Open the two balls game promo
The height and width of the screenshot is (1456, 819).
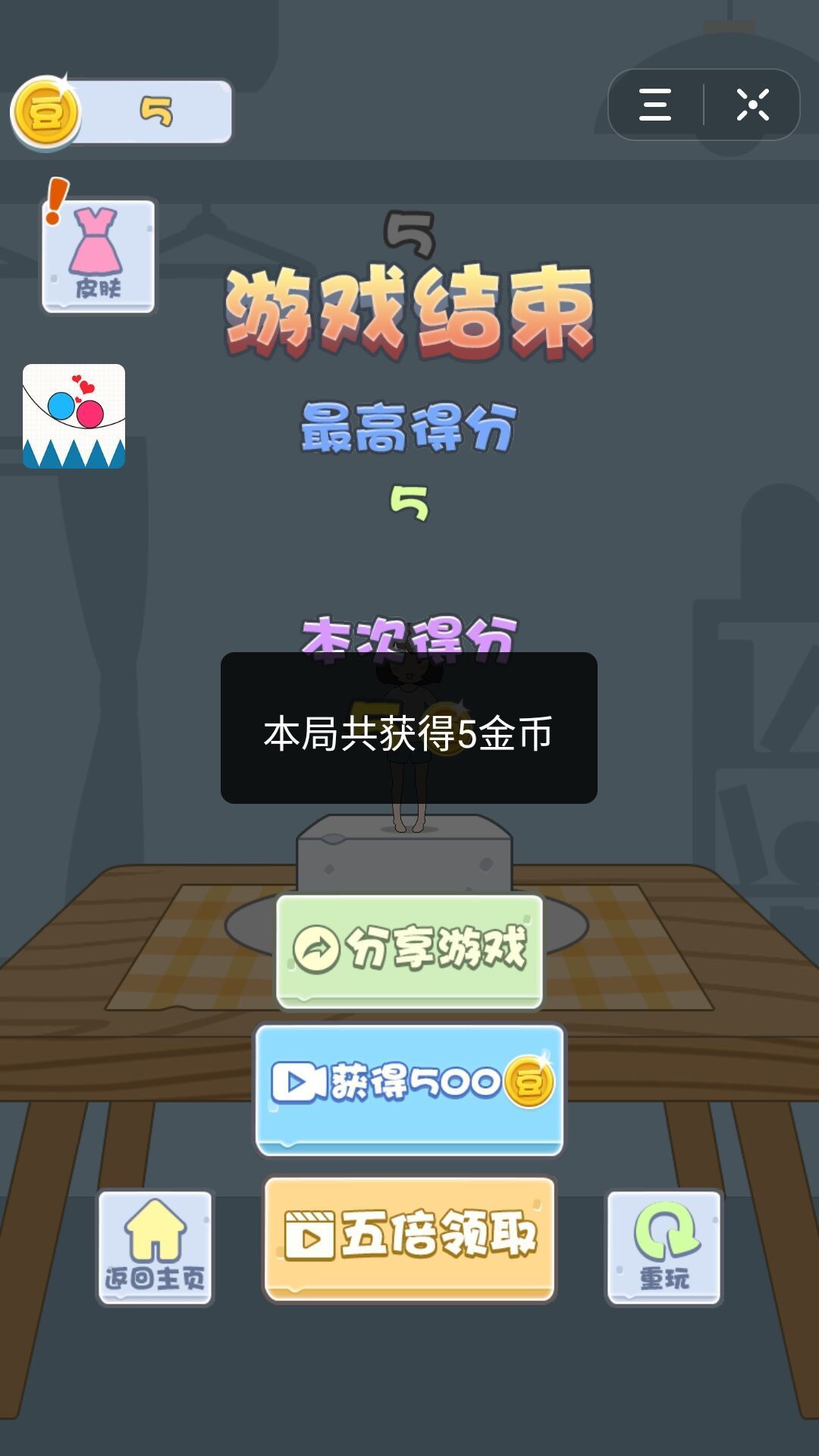click(x=74, y=416)
